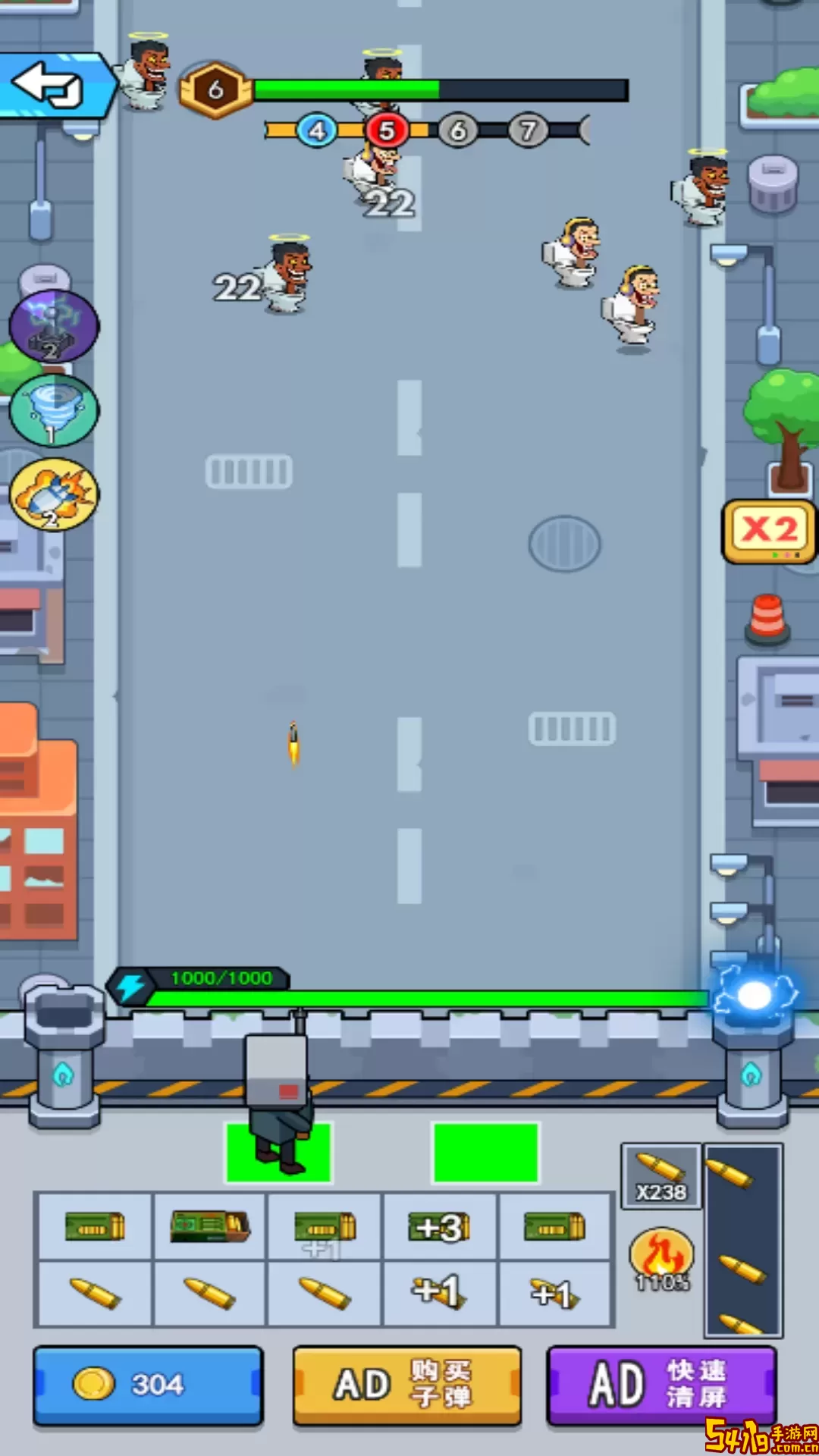The image size is (819, 1456).
Task: Activate the lightning tower skill
Action: click(x=54, y=326)
